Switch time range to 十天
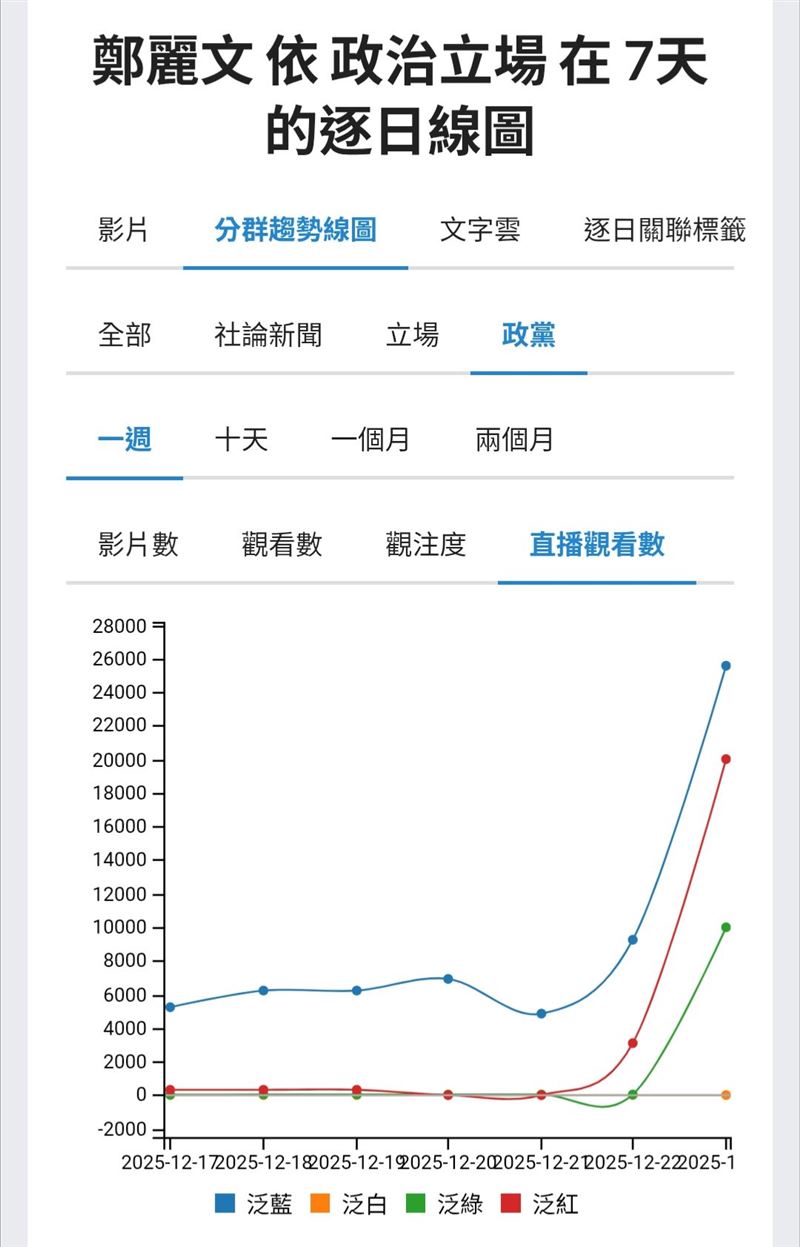 [245, 441]
